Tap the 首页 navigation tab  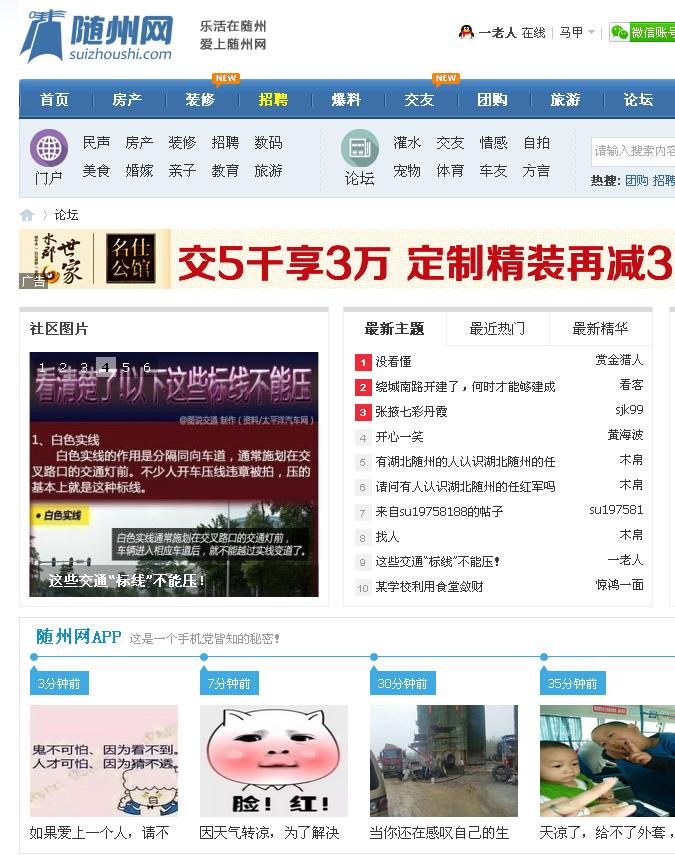54,100
